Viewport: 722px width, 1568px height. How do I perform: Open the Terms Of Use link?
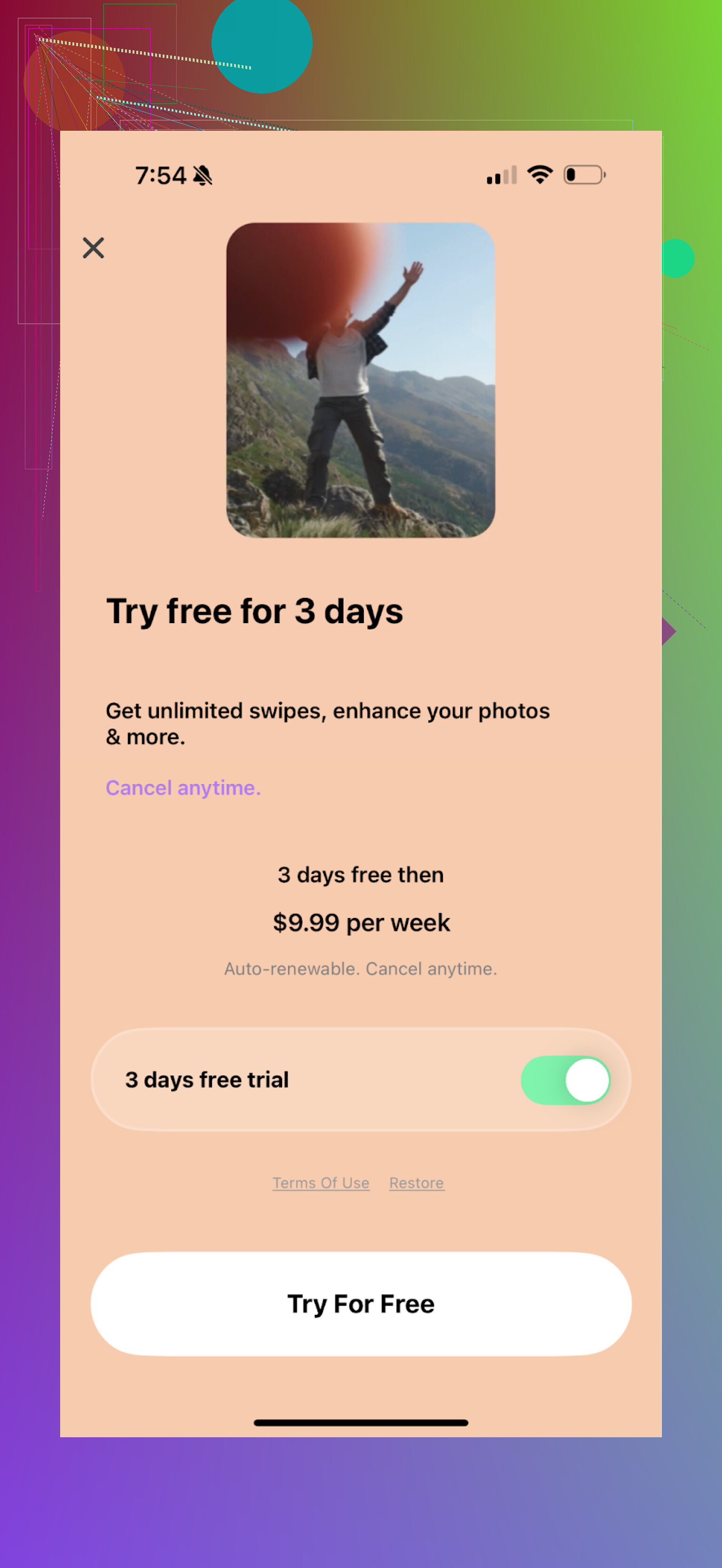coord(321,1183)
